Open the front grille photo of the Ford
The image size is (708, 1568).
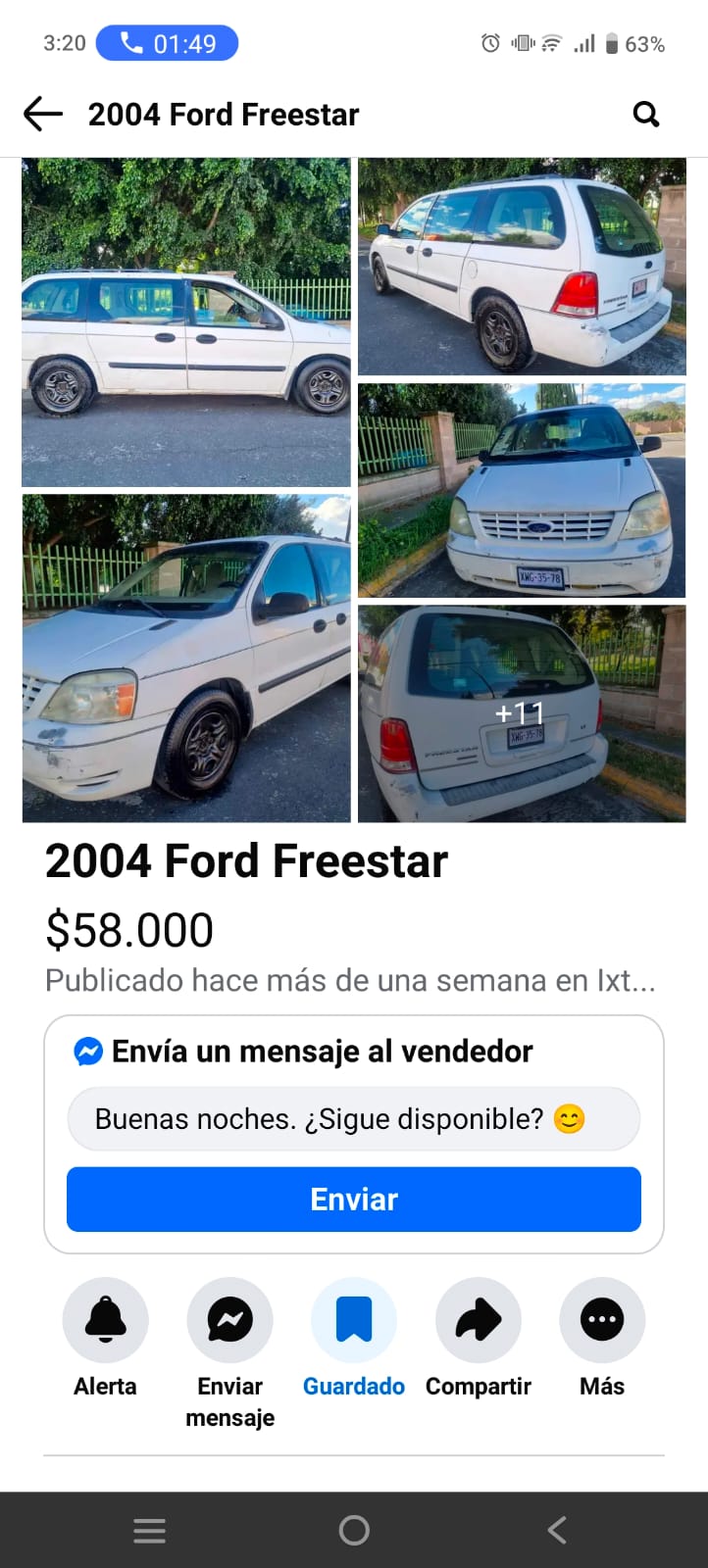(x=522, y=490)
